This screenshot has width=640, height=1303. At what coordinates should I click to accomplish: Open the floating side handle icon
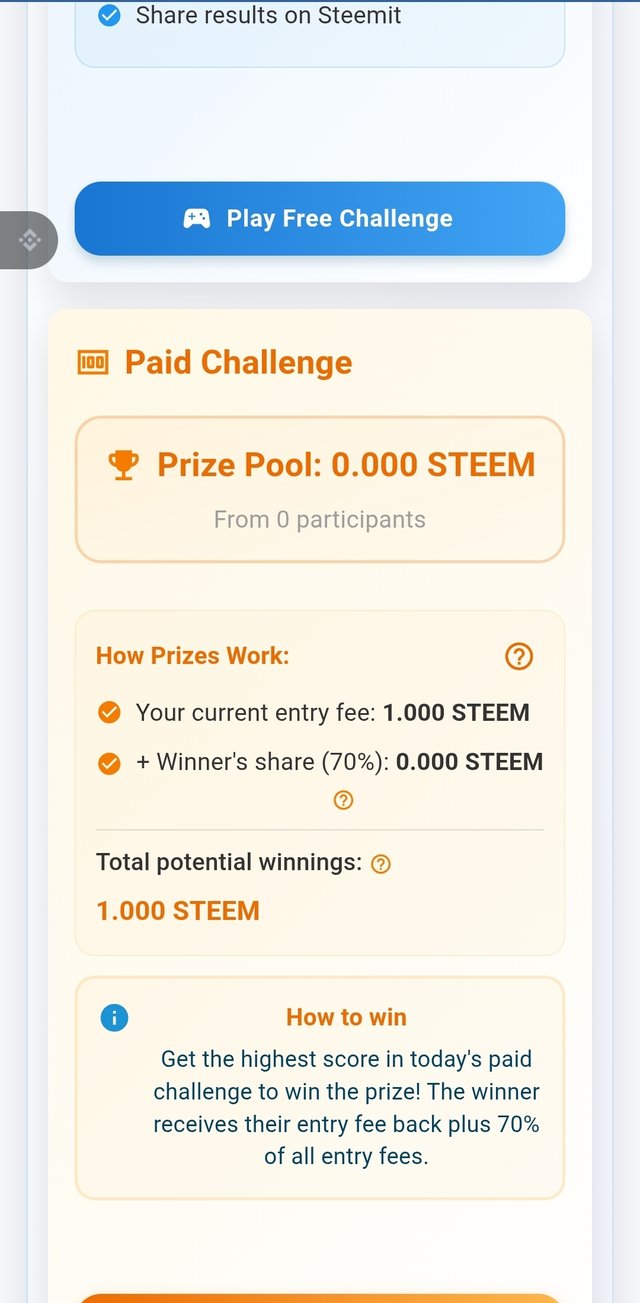tap(29, 240)
